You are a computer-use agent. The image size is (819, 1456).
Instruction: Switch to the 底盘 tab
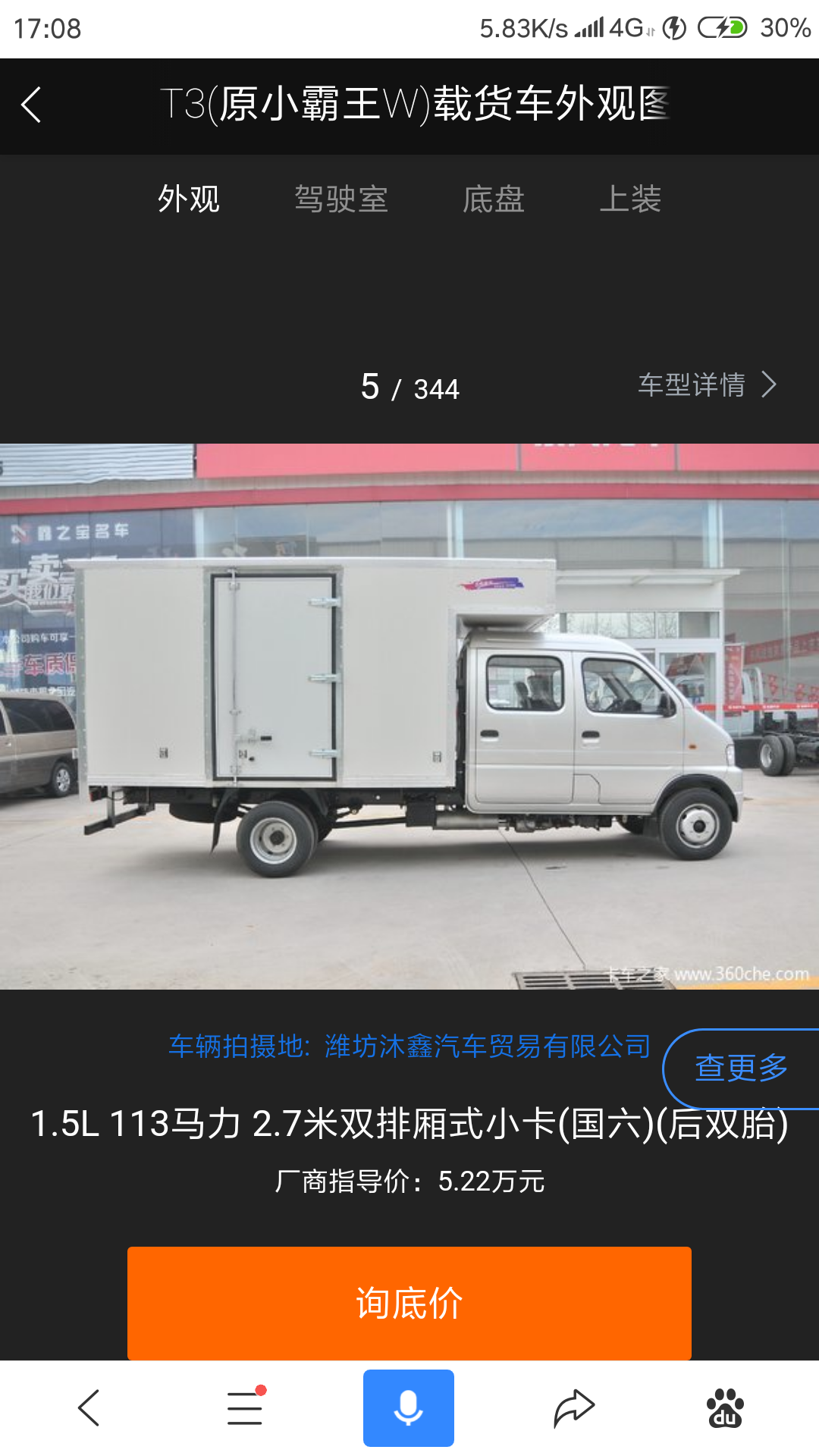[493, 199]
